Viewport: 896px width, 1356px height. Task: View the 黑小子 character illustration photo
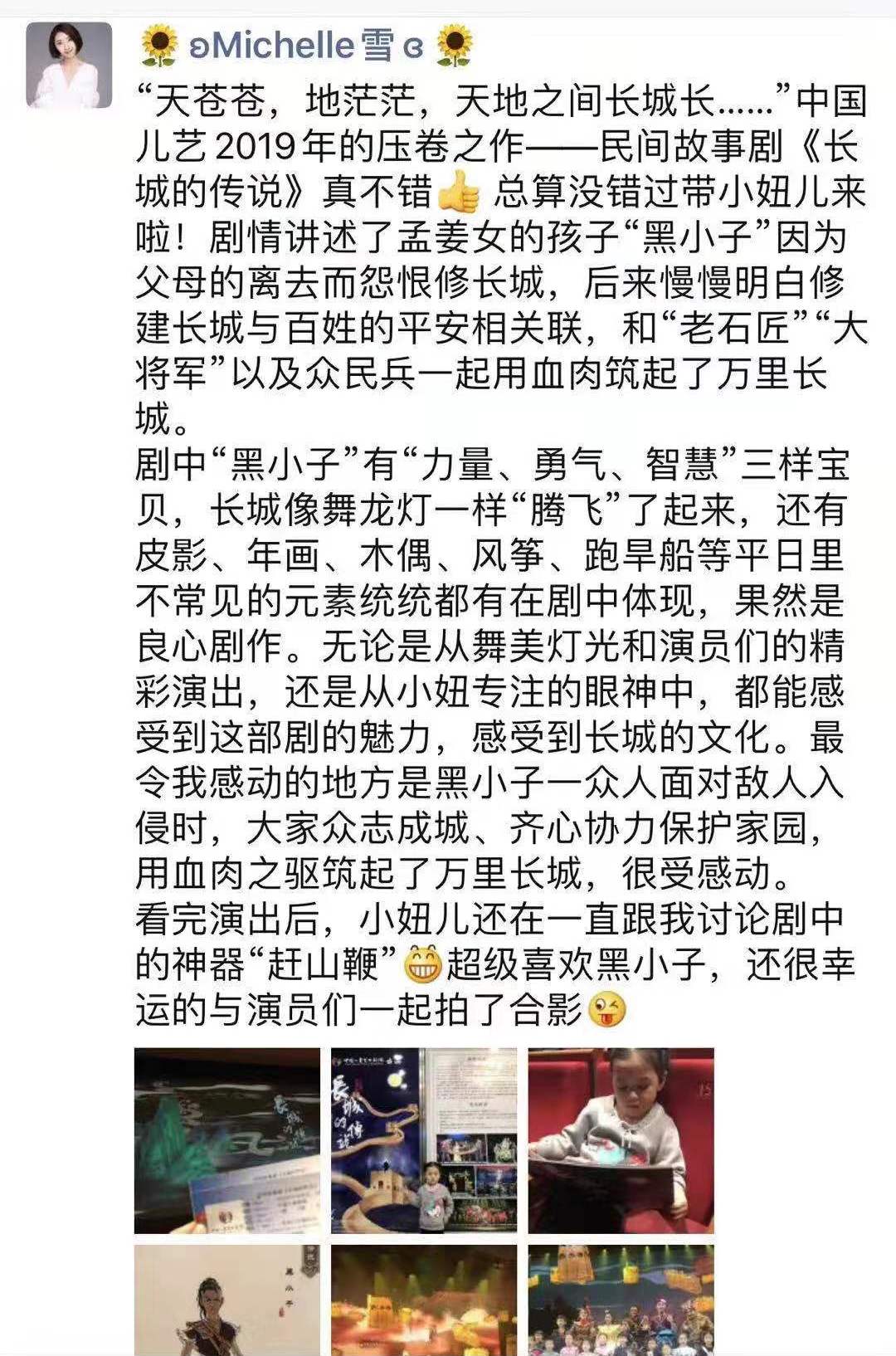tap(227, 1300)
